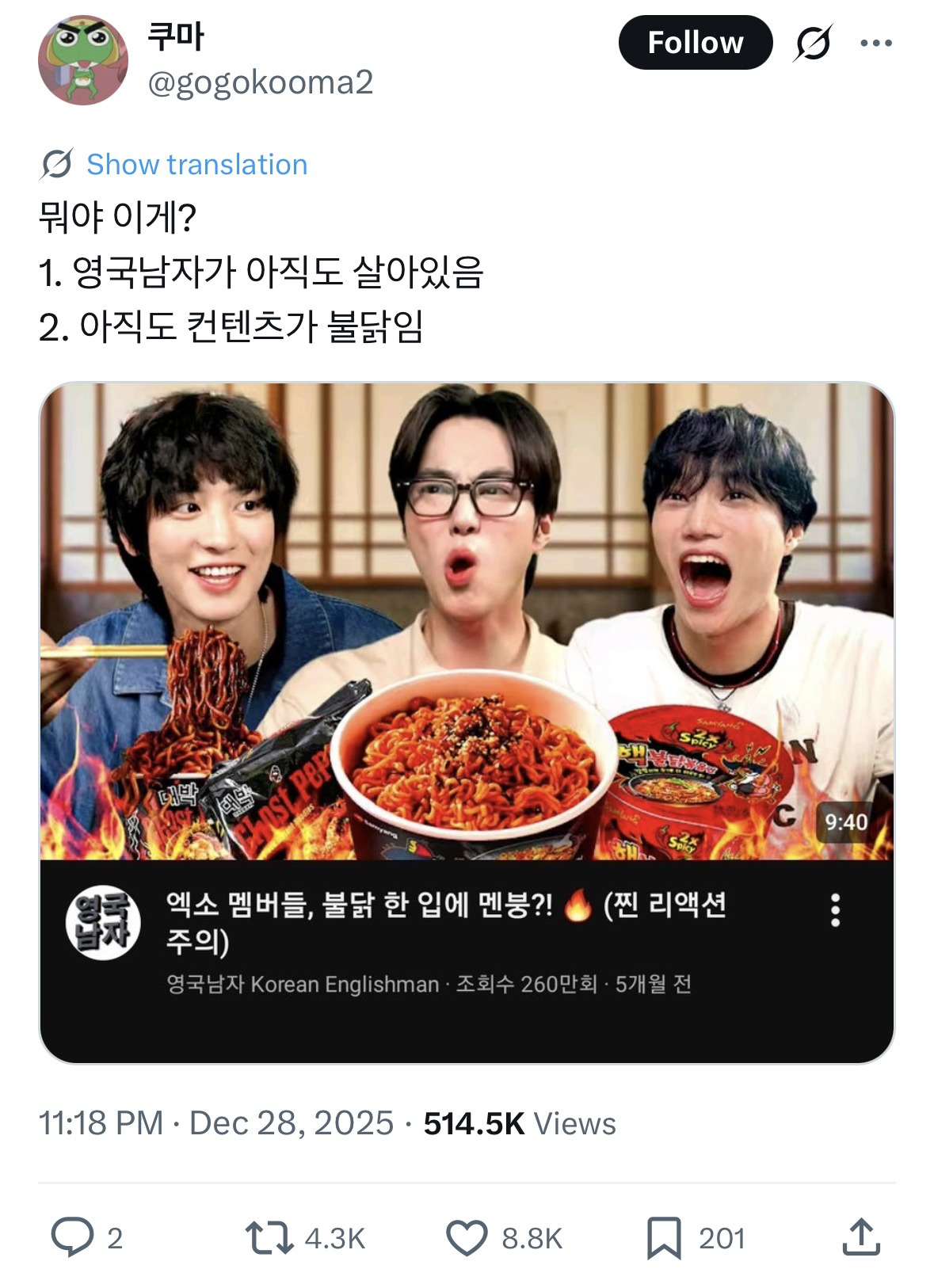Open the tweet options via the three-dot menu
This screenshot has width=934, height=1288.
point(875,44)
